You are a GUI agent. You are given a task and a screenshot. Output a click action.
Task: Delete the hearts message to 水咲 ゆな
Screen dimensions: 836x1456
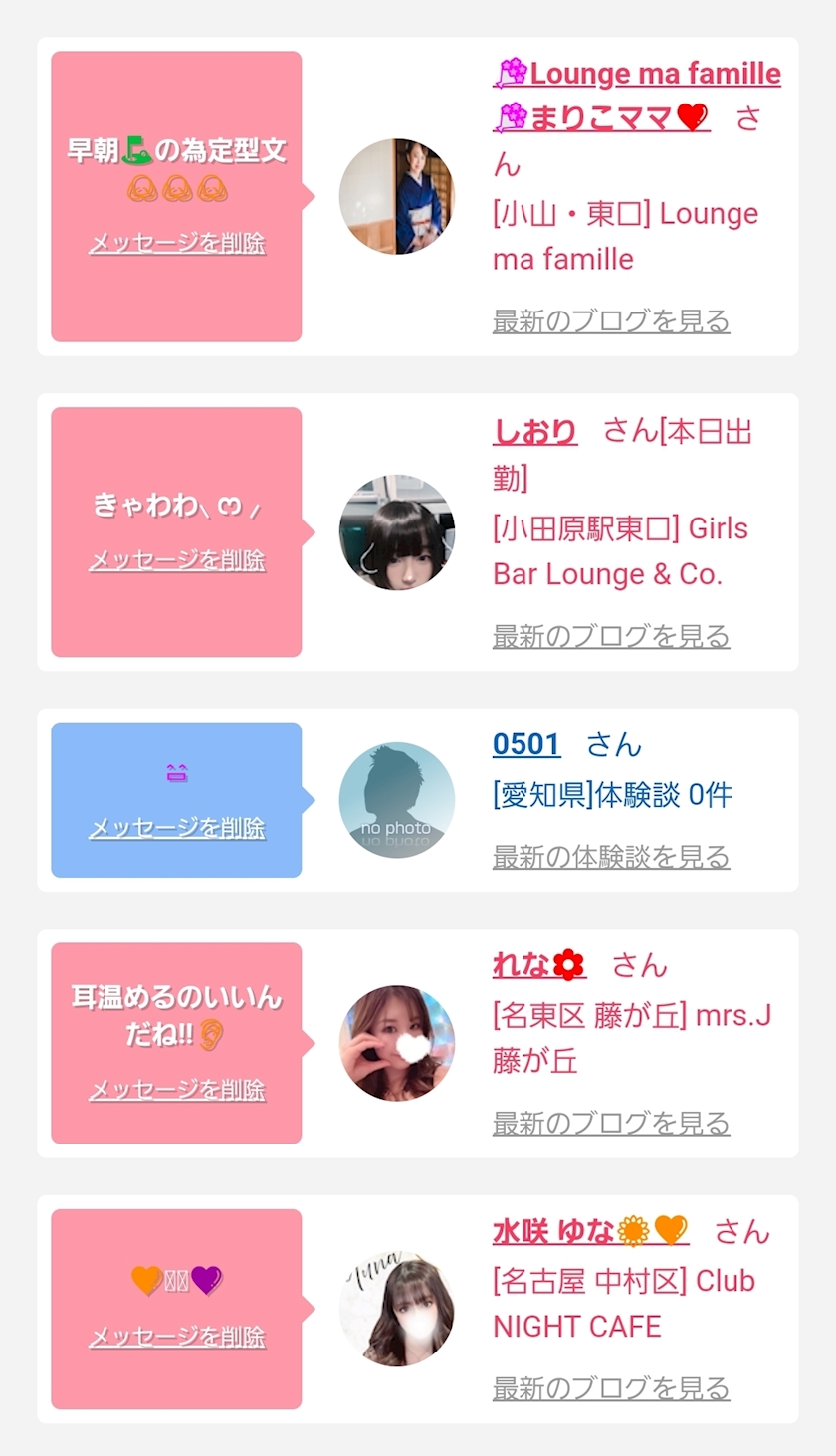177,1337
